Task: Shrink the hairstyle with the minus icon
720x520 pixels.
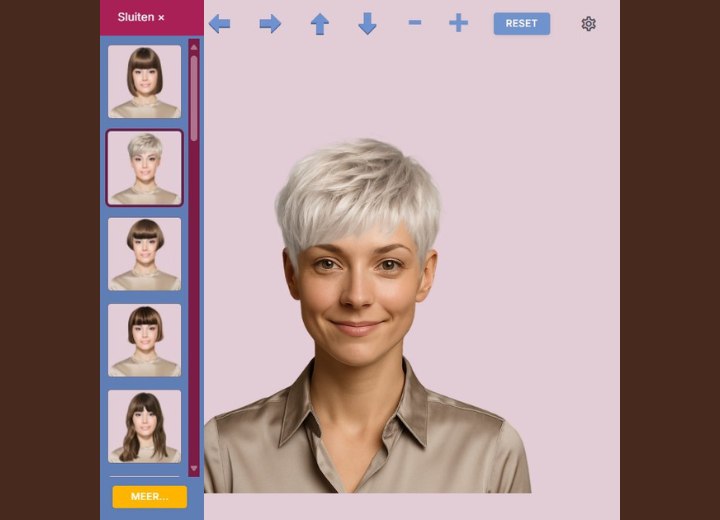Action: (x=415, y=23)
